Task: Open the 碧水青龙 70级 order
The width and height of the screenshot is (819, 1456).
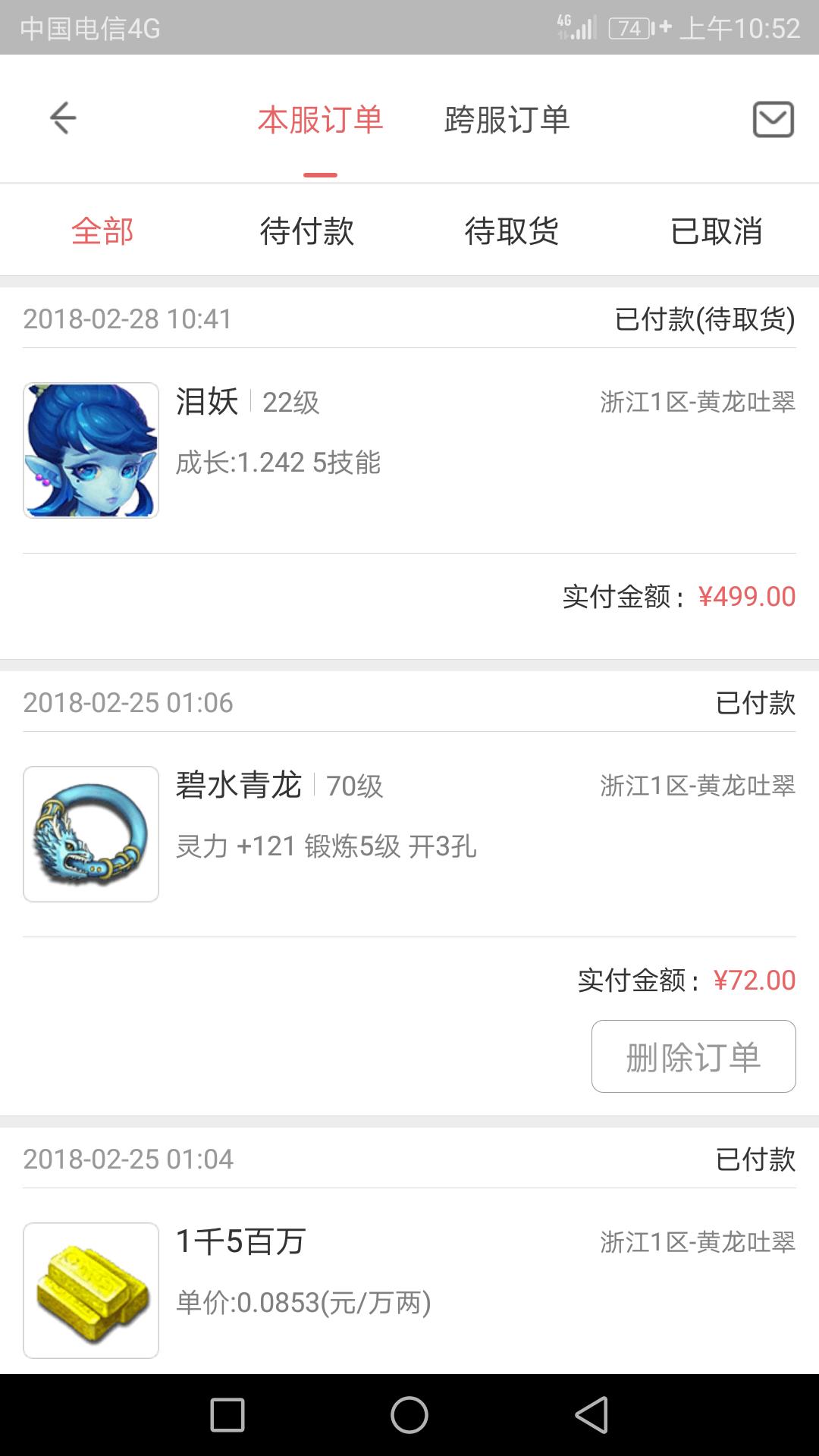Action: tap(409, 834)
